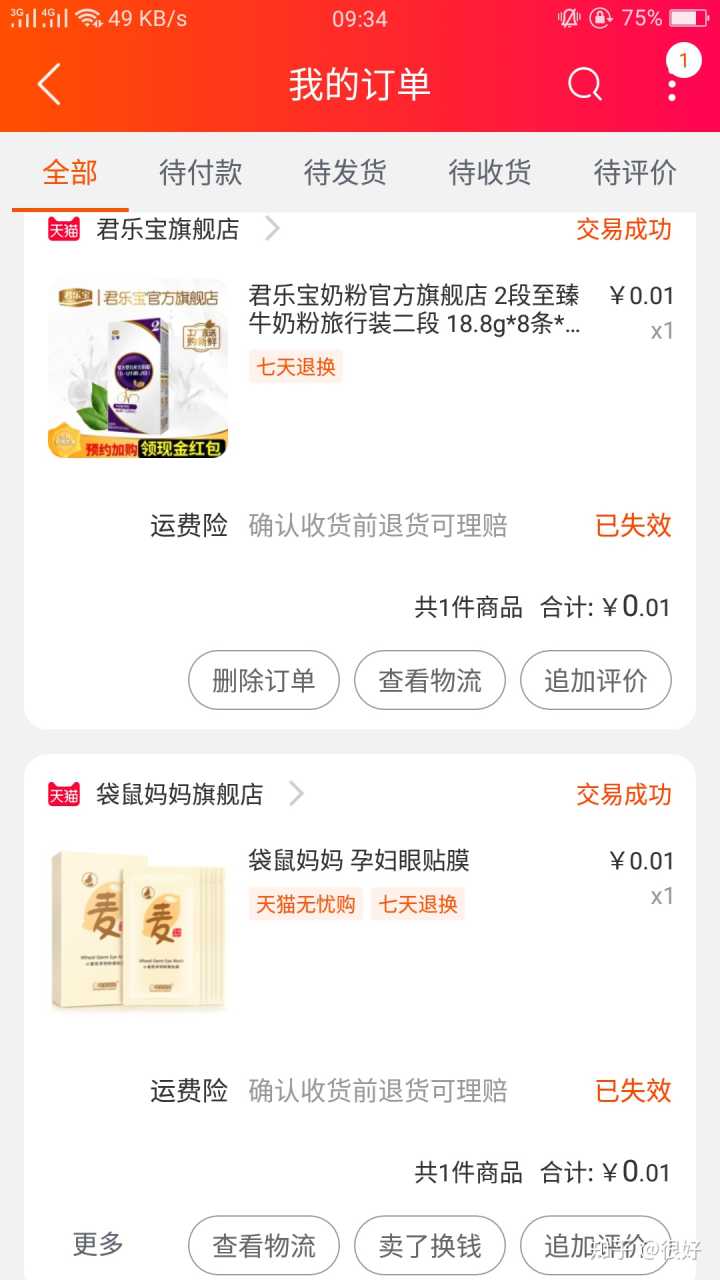Tap 删除订单 for the 君乐宝 order
Viewport: 720px width, 1280px height.
(x=264, y=680)
